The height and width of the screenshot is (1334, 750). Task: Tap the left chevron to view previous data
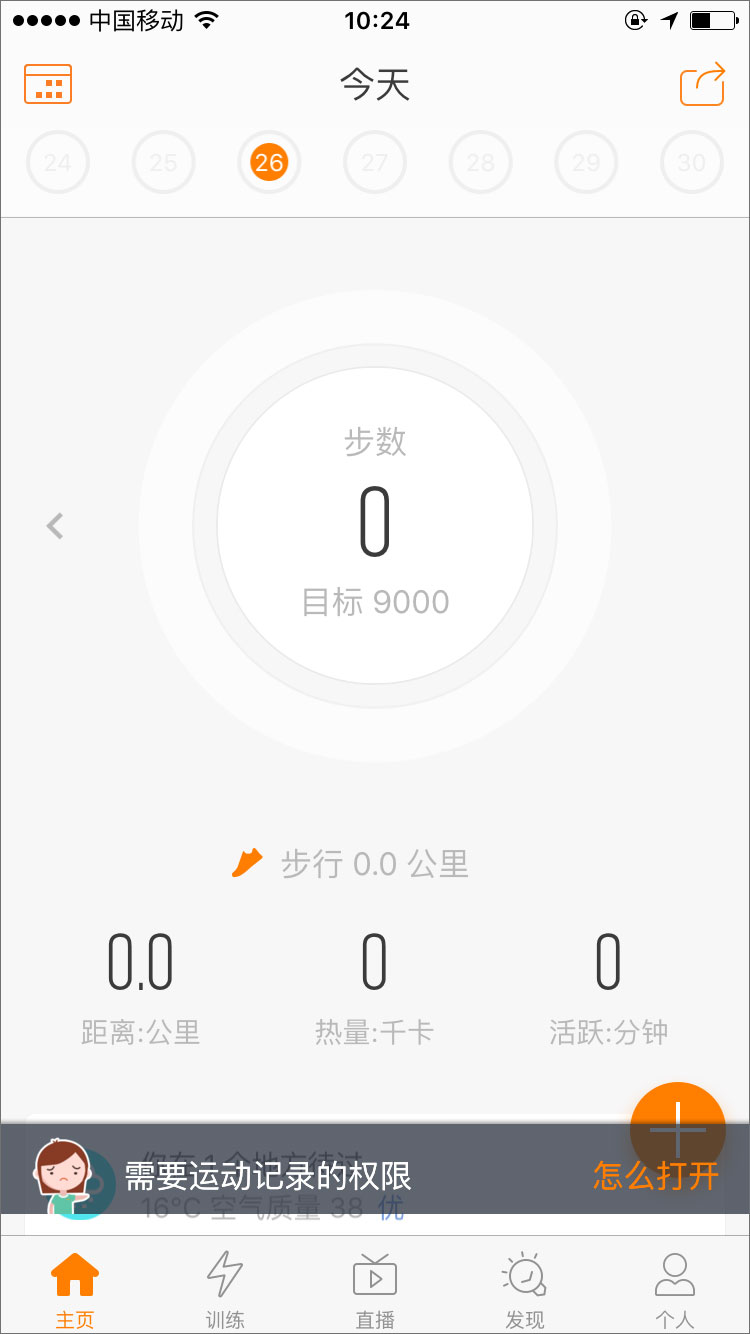(55, 526)
